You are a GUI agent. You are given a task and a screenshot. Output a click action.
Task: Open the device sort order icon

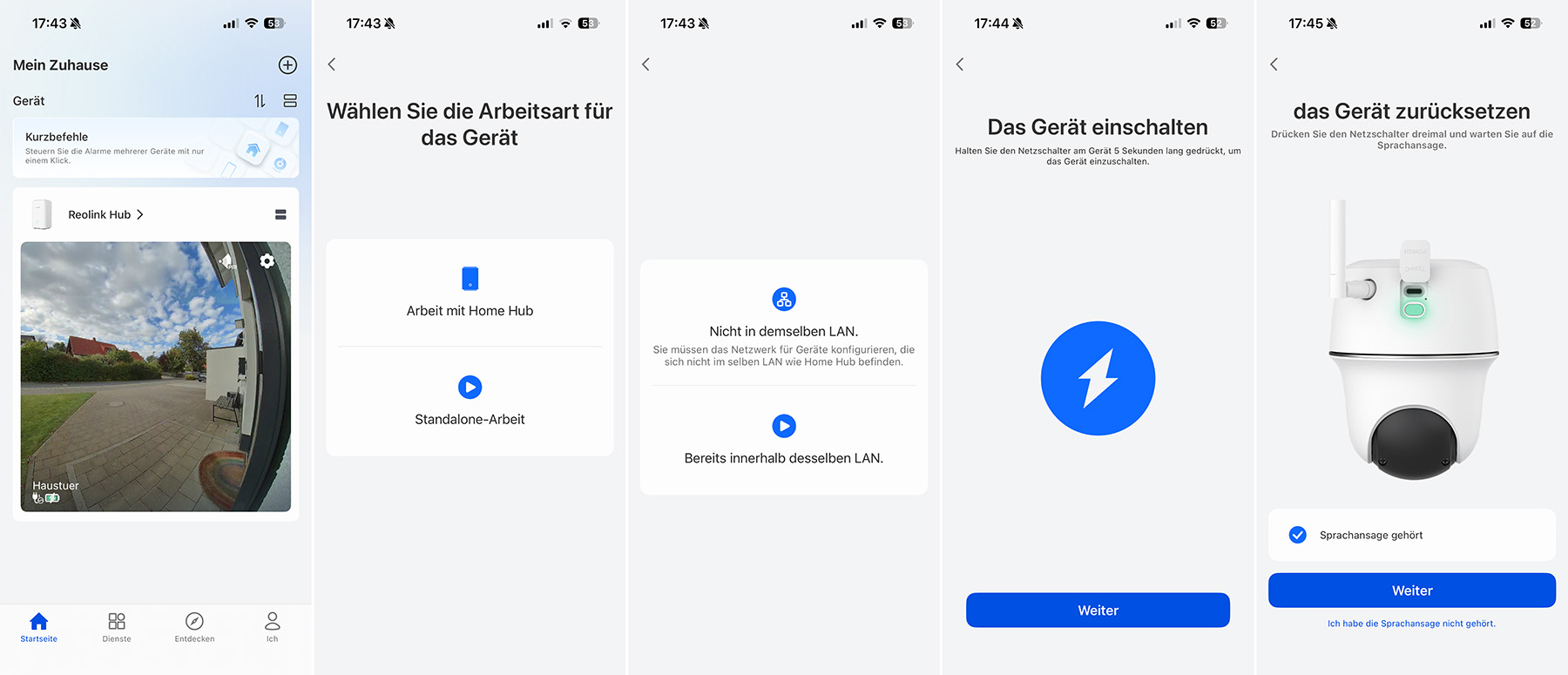[x=260, y=101]
